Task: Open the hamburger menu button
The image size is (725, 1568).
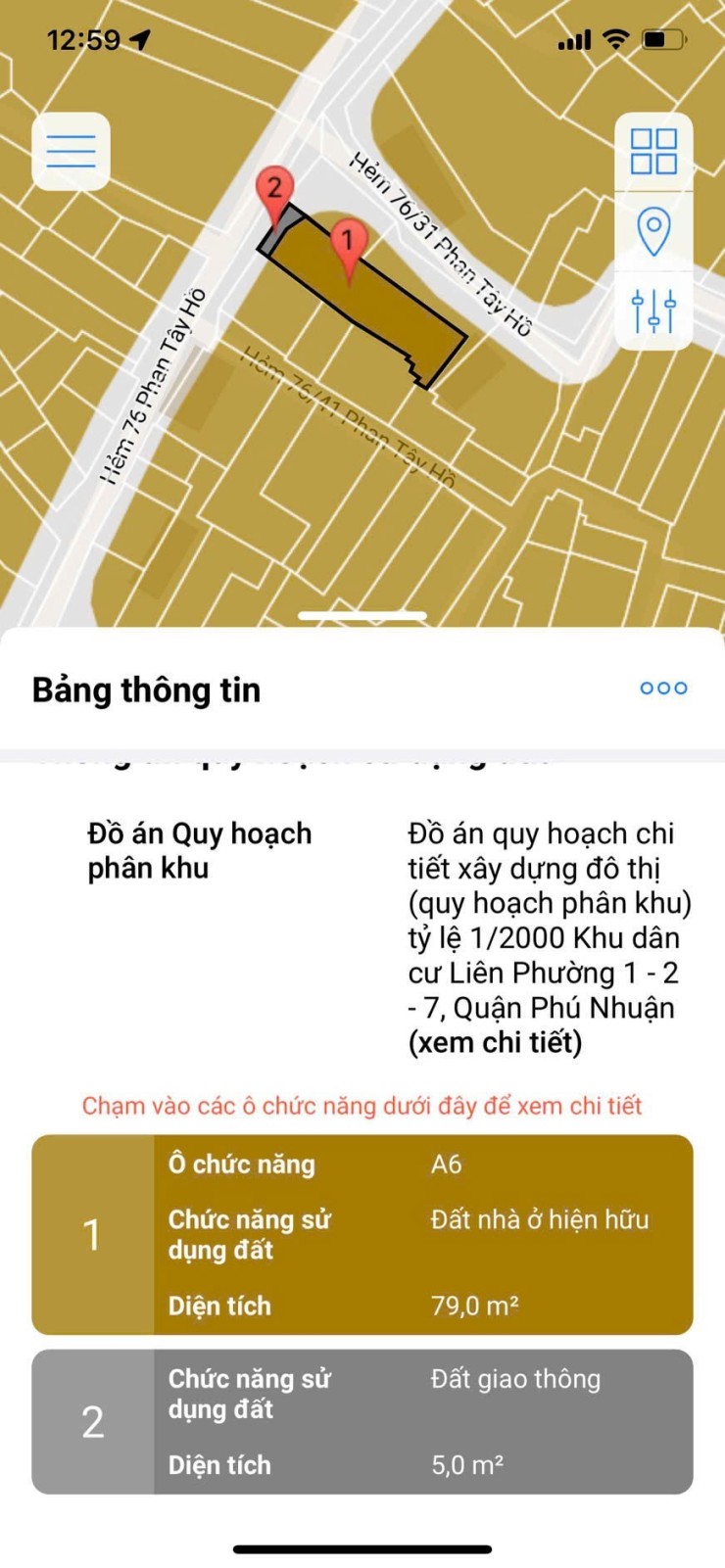Action: [71, 152]
